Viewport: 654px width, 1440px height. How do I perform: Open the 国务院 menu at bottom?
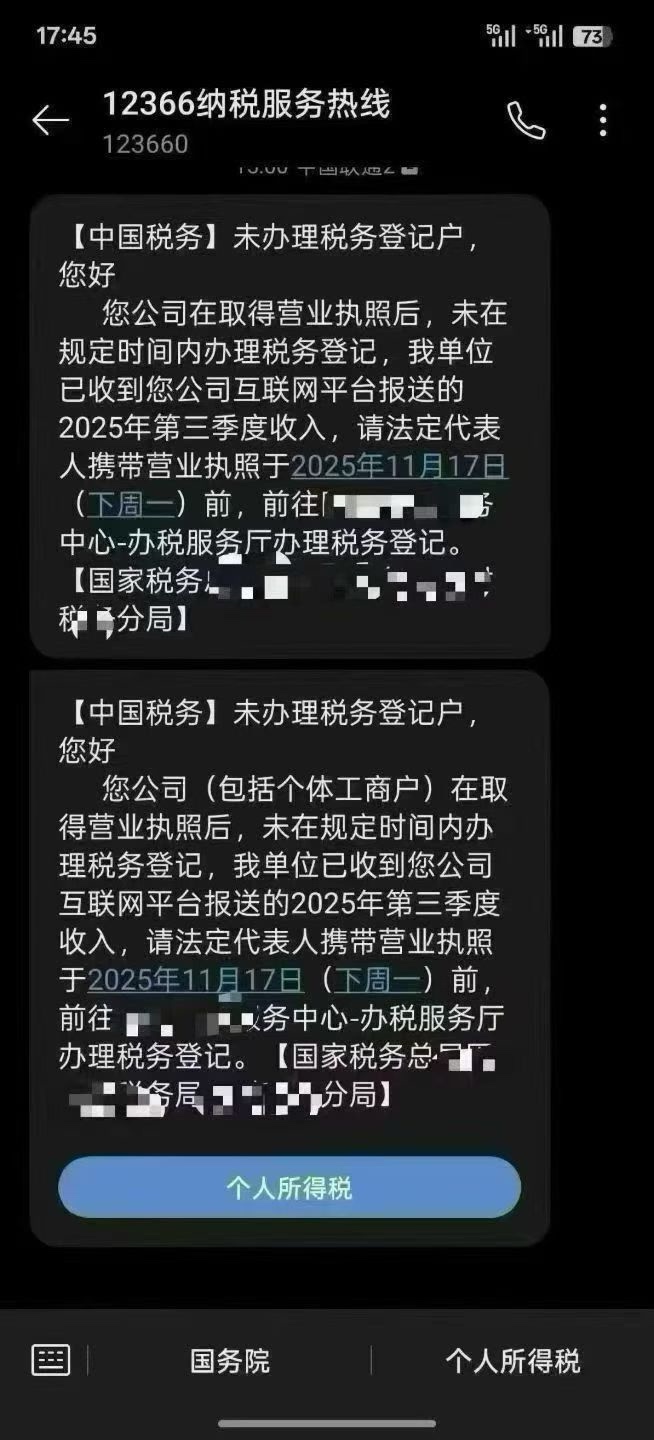230,1361
